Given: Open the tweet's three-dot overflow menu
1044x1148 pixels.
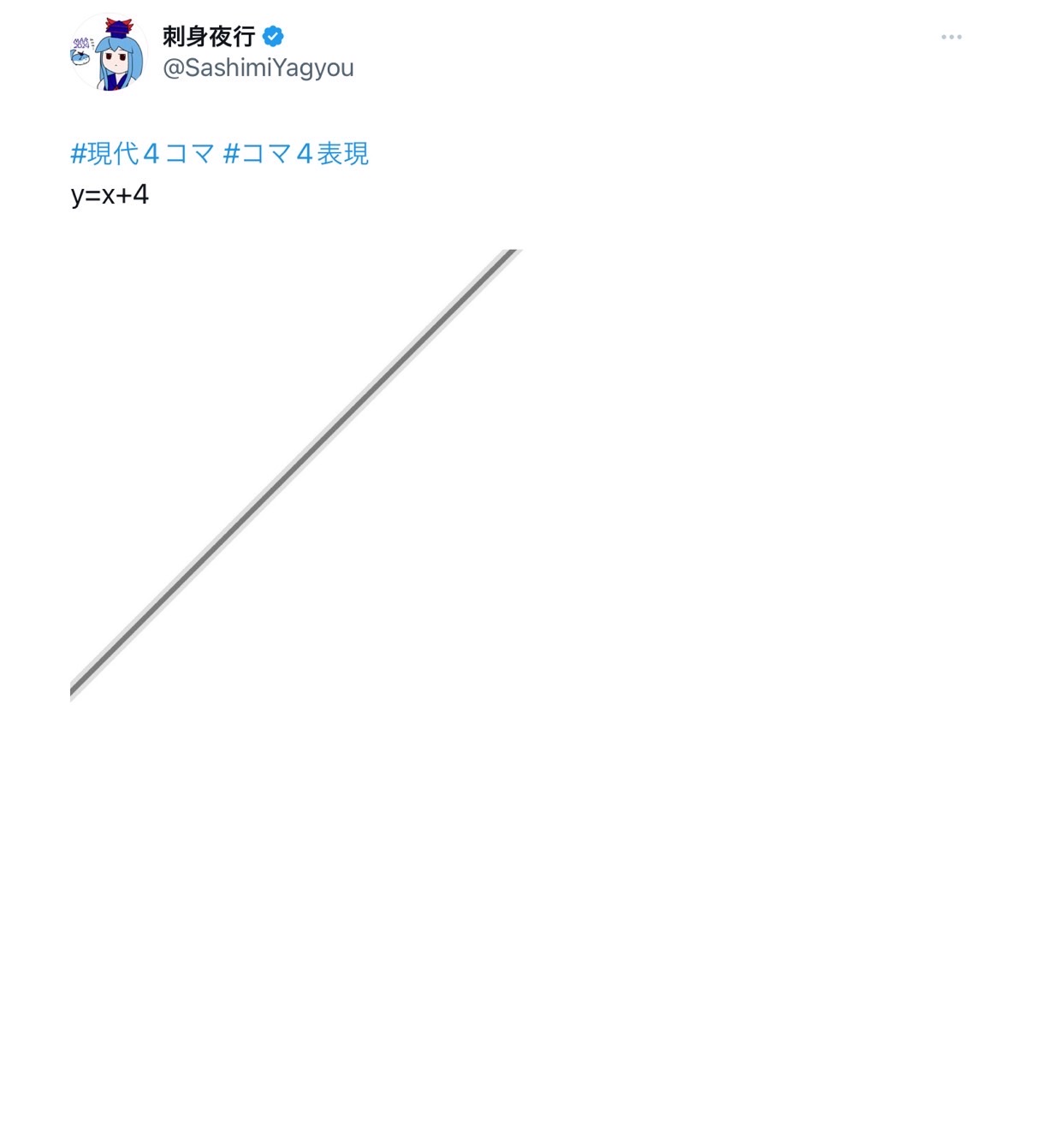Looking at the screenshot, I should point(951,37).
